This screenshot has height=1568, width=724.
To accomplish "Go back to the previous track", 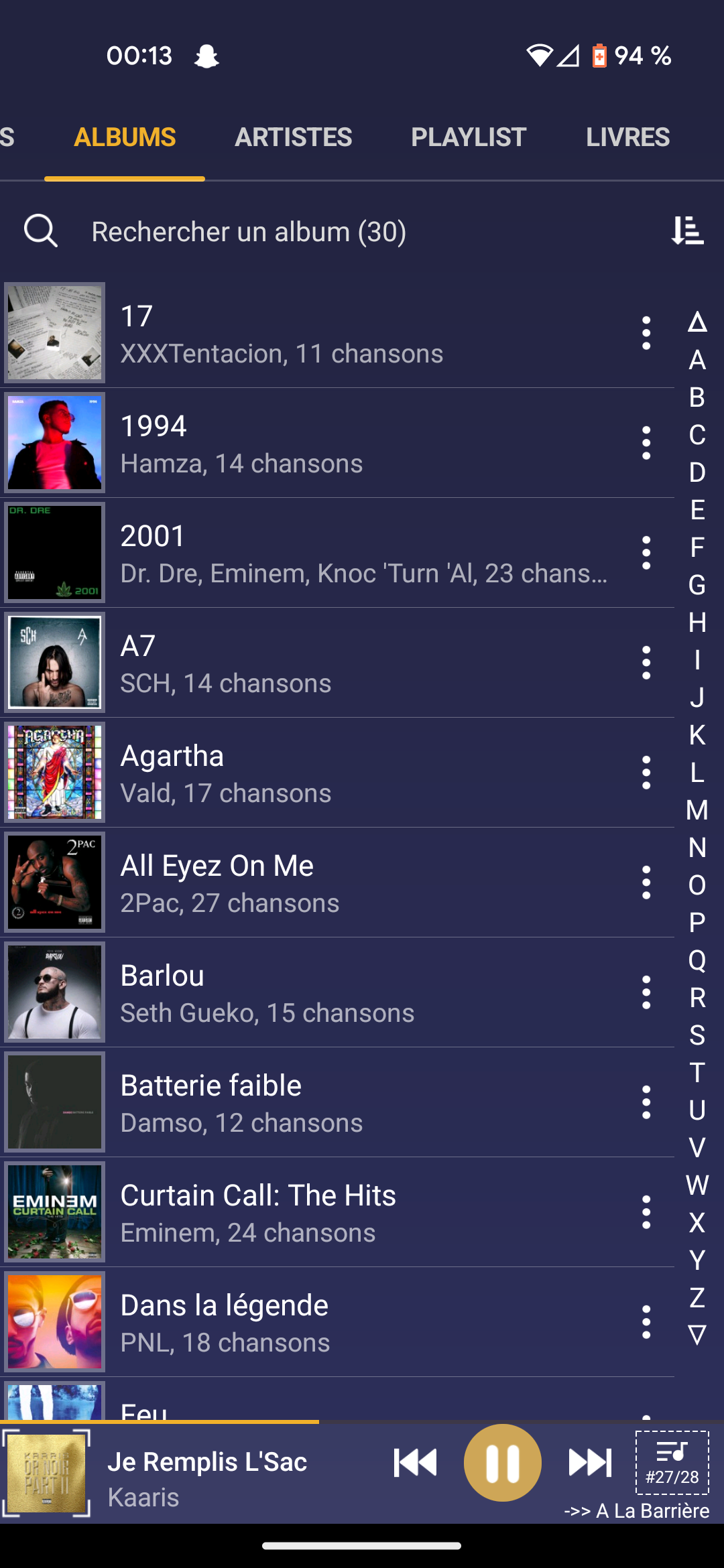I will coord(415,1463).
